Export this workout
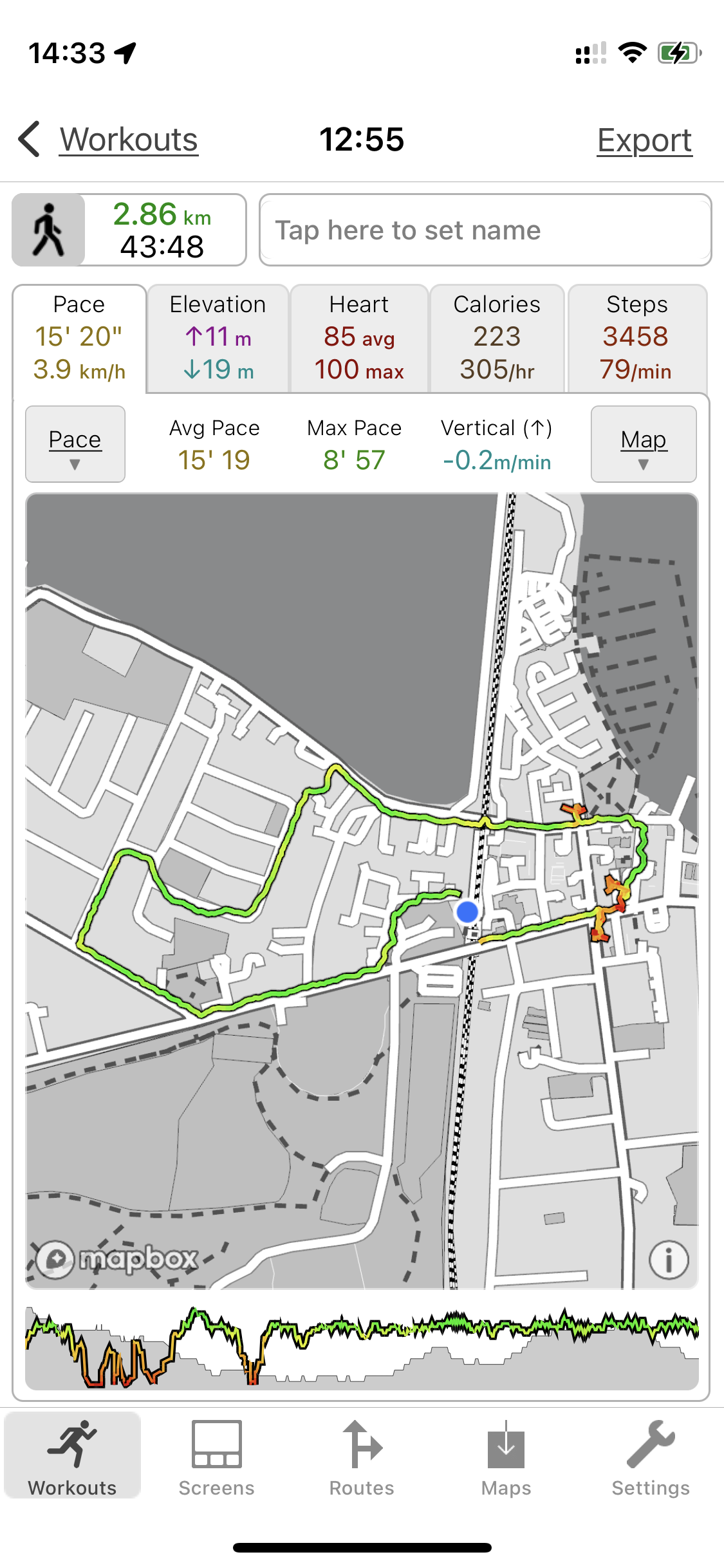Viewport: 724px width, 1568px height. tap(644, 140)
